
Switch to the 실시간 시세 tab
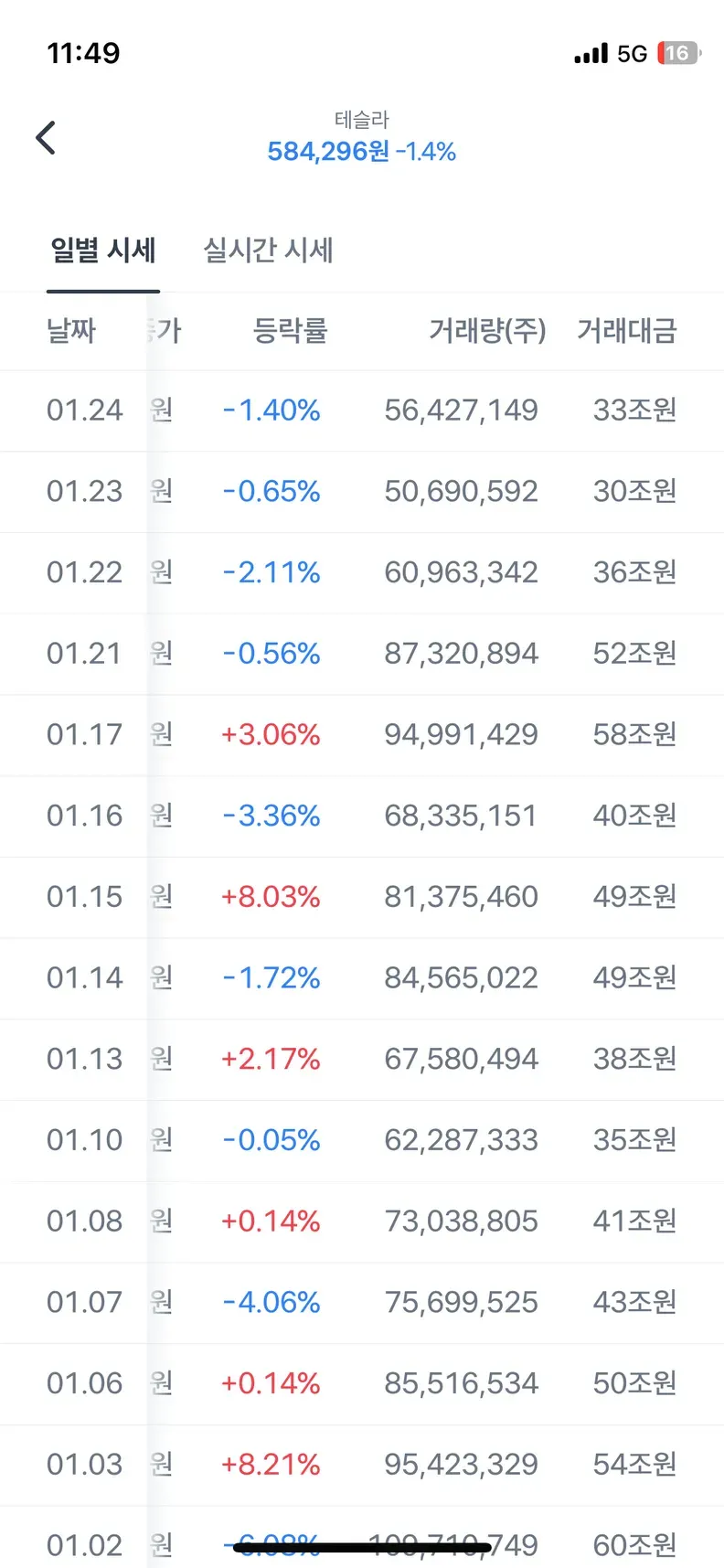pyautogui.click(x=268, y=251)
